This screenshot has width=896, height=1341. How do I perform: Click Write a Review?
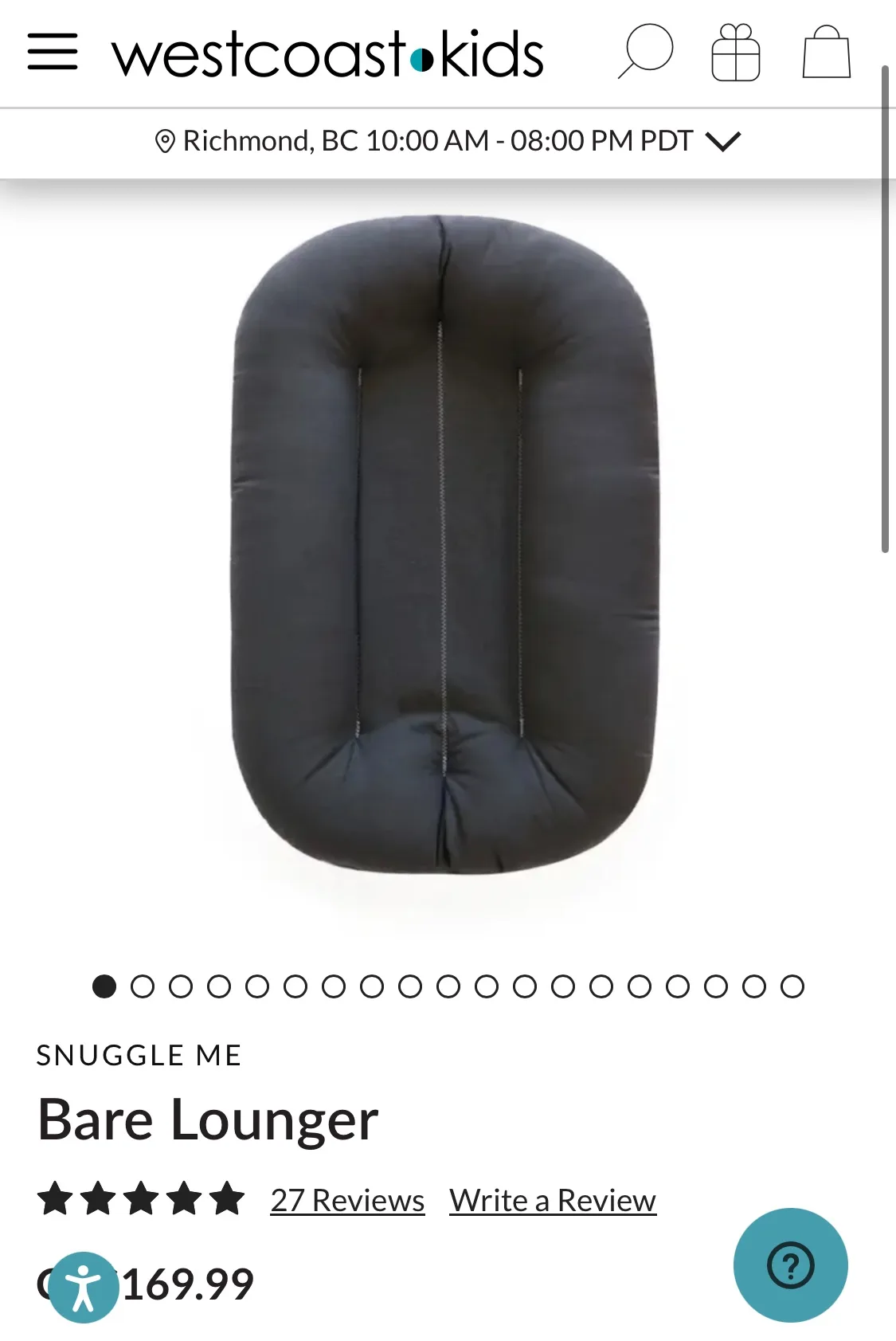click(x=552, y=1199)
